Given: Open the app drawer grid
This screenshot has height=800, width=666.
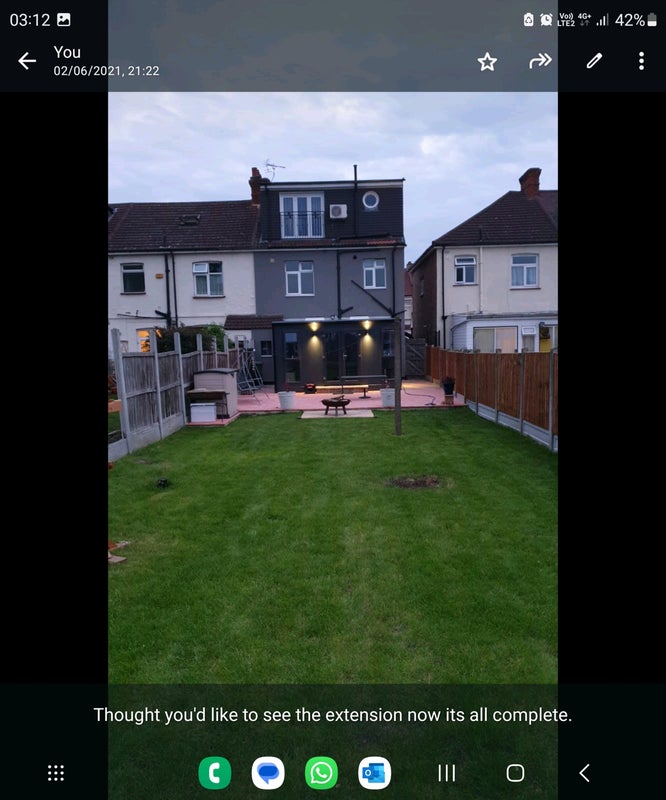Looking at the screenshot, I should 56,772.
